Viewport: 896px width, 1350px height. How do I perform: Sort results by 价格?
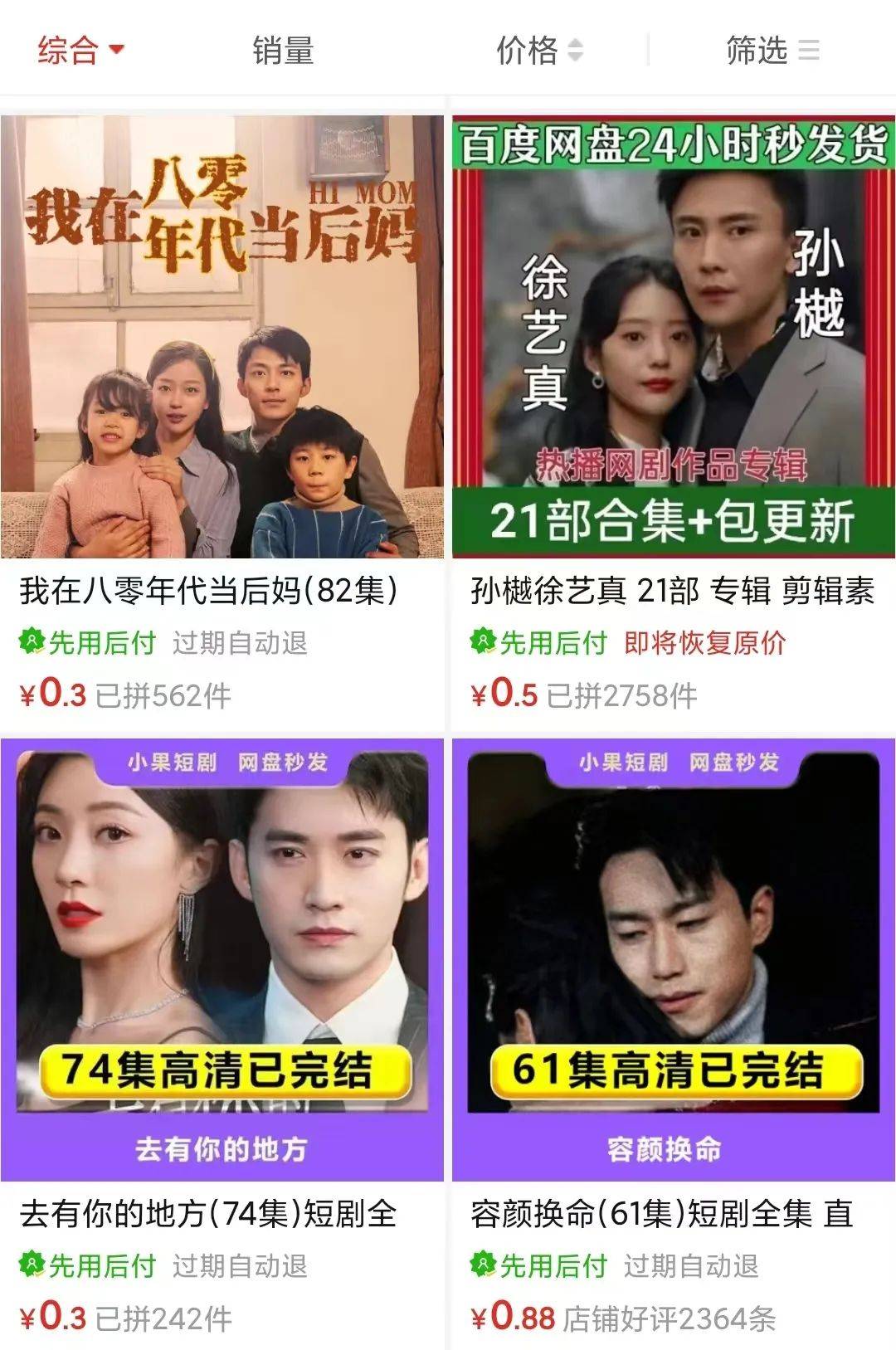click(x=538, y=51)
